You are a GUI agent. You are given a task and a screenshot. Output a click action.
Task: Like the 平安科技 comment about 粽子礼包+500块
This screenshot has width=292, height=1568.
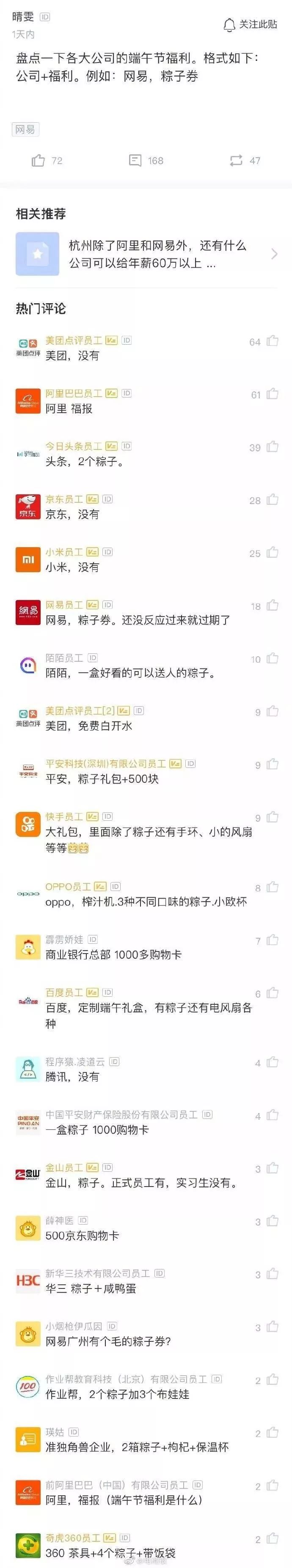(273, 764)
